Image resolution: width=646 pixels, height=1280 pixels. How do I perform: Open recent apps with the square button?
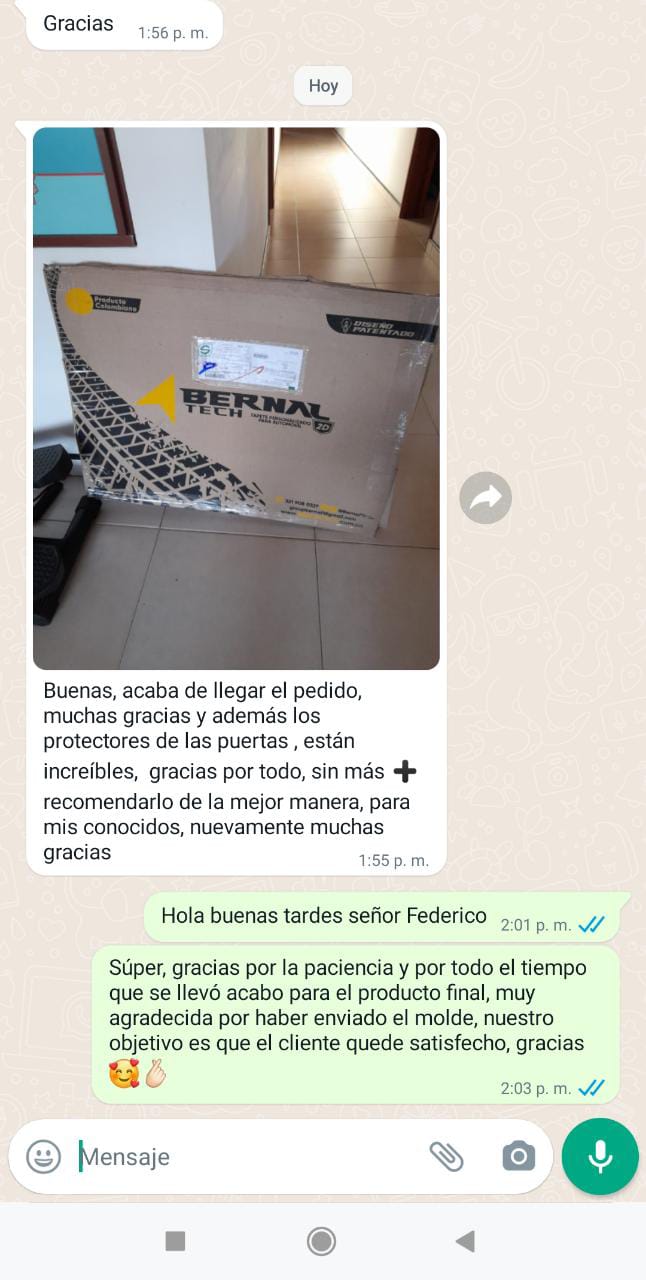click(175, 1242)
